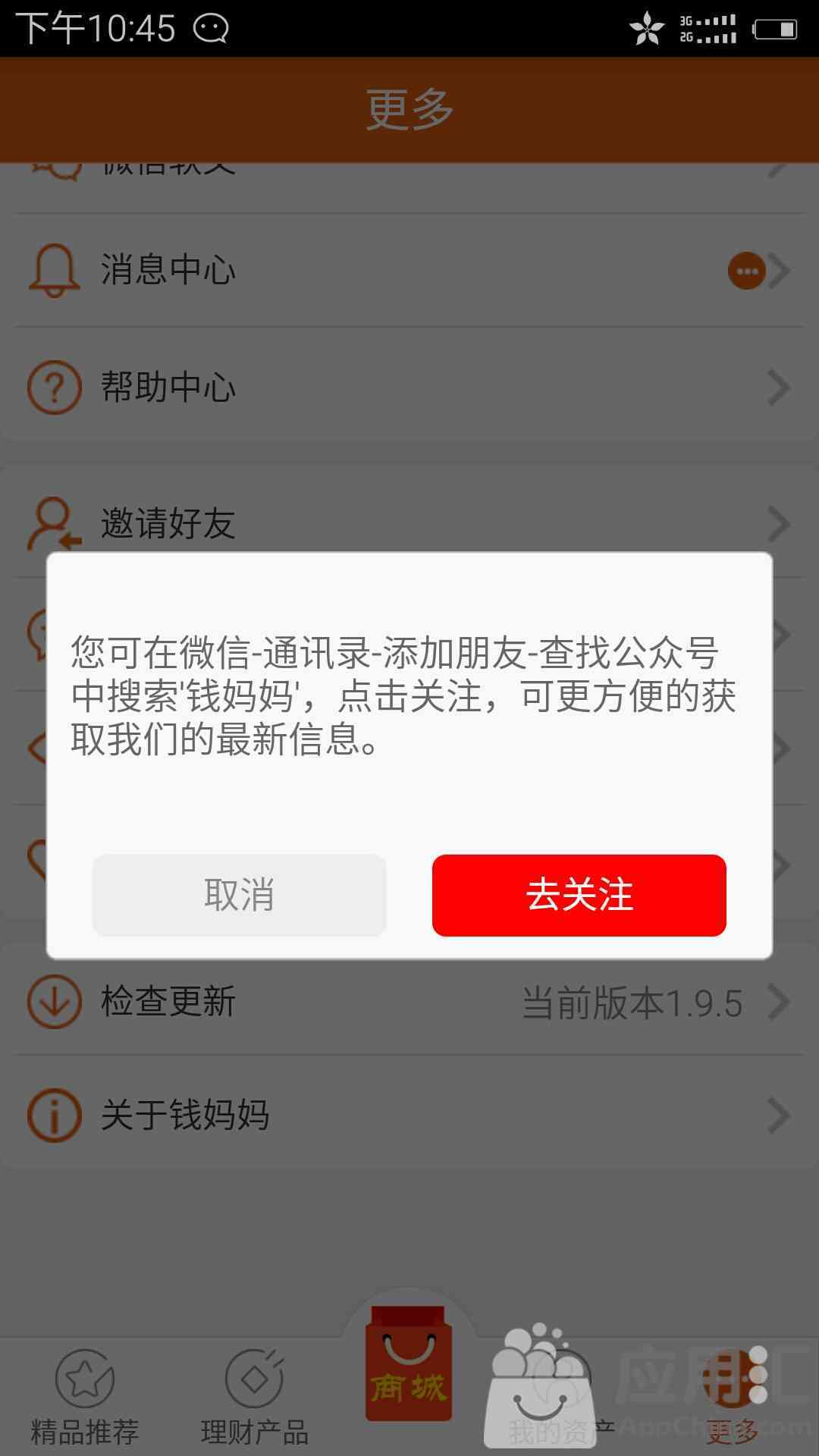819x1456 pixels.
Task: Open the 商城 shopping bag tab
Action: pyautogui.click(x=409, y=1363)
